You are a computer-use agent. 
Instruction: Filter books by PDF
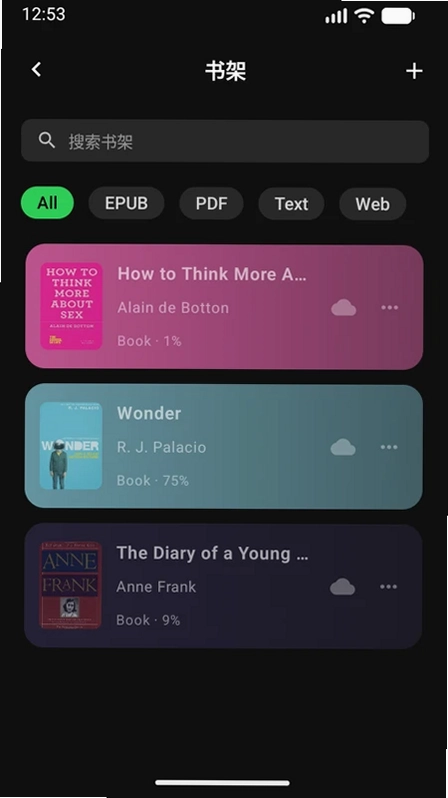pyautogui.click(x=211, y=204)
